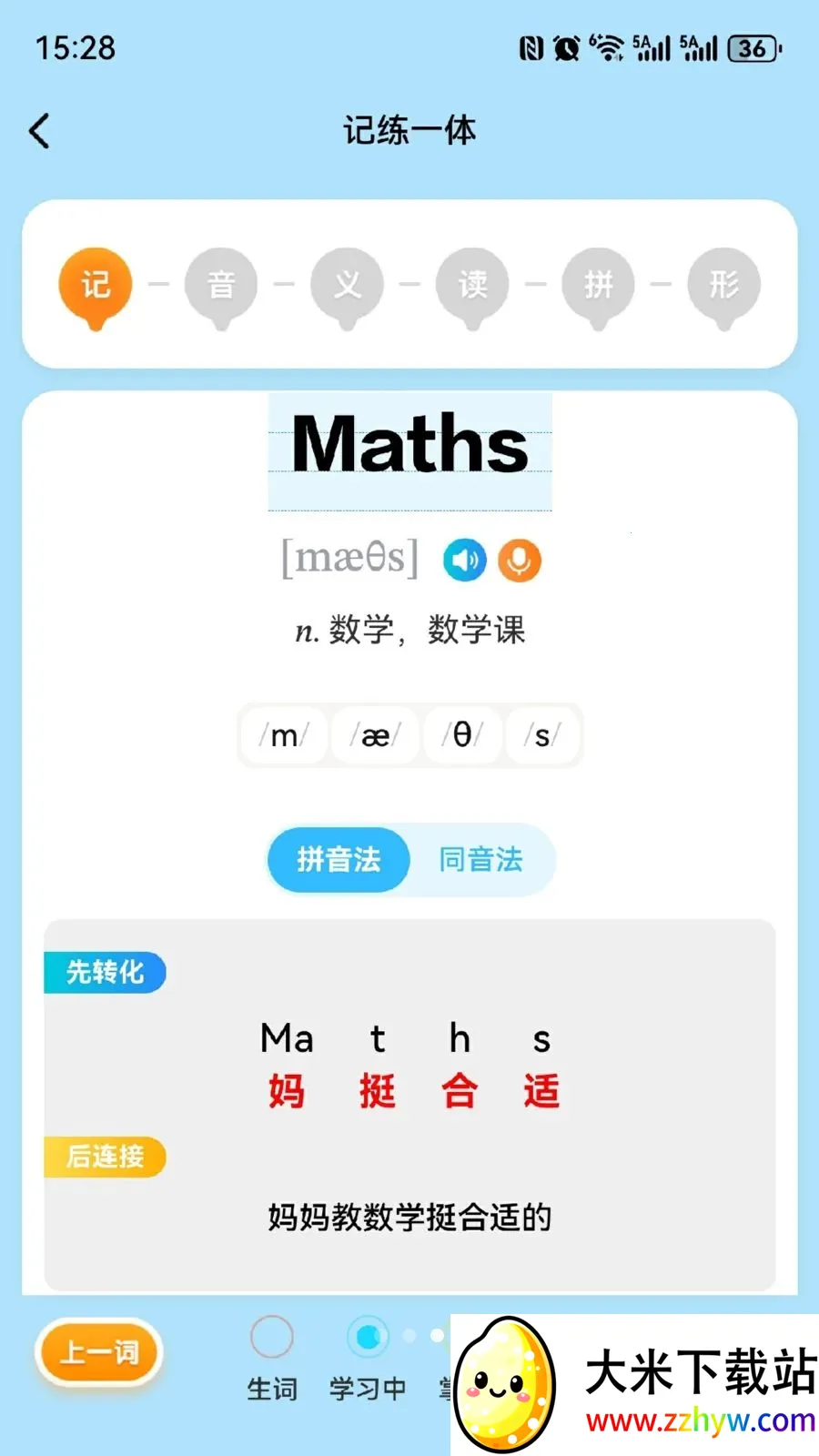This screenshot has width=819, height=1456.
Task: Jump to the 义 step
Action: [347, 287]
